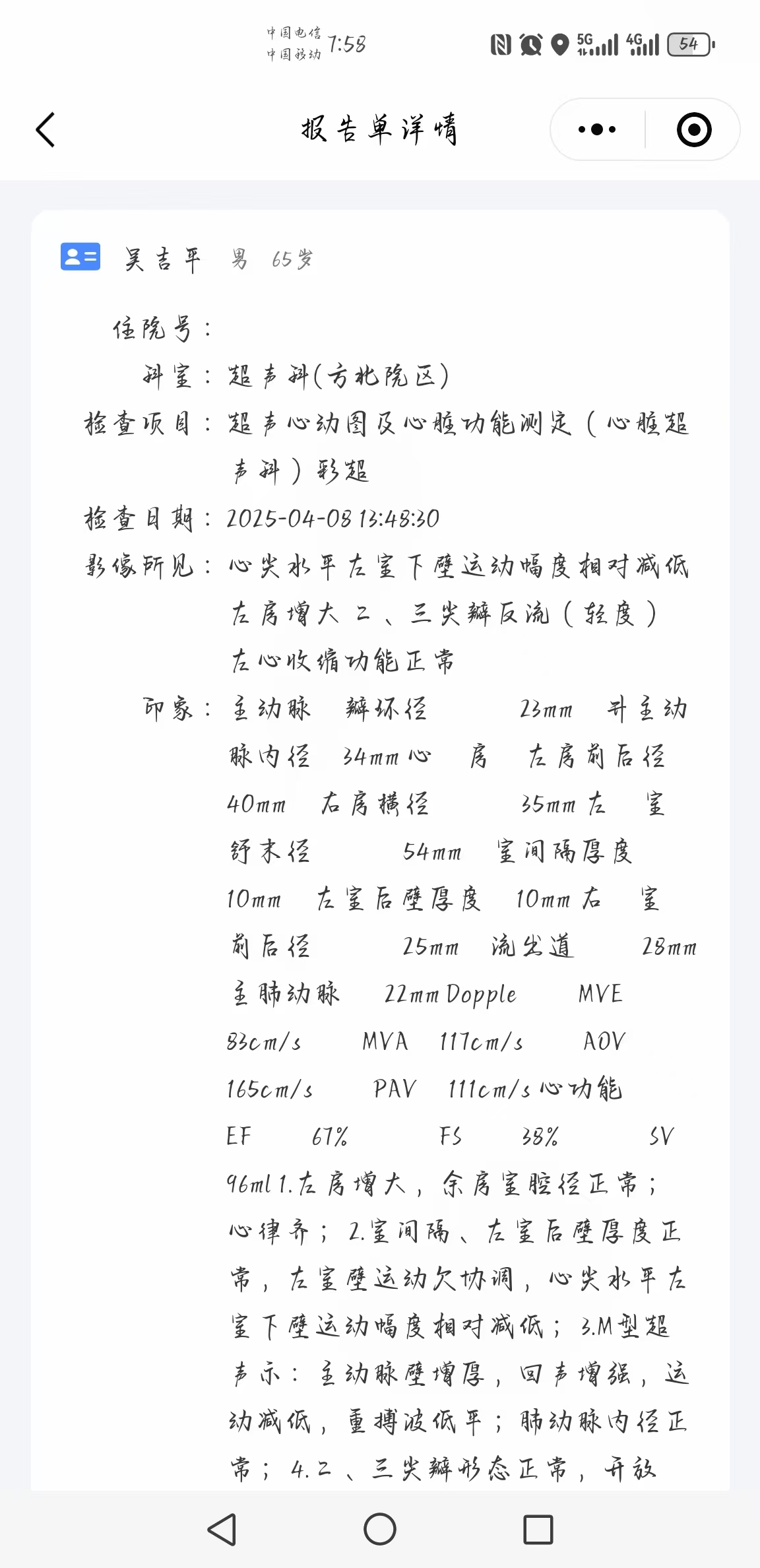The image size is (760, 1568).
Task: Tap the system home navigation button
Action: (380, 1529)
